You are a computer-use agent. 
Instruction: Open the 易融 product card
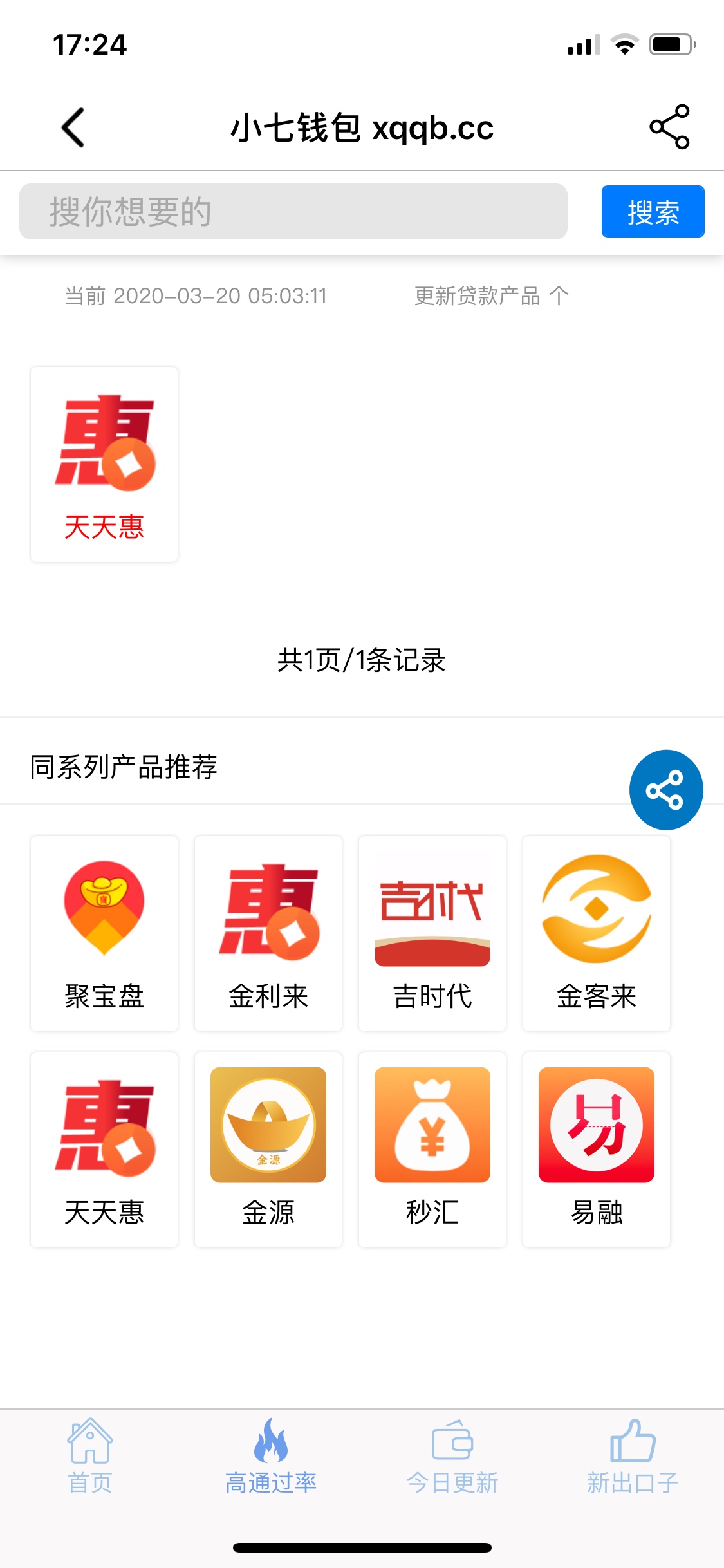[x=597, y=1150]
